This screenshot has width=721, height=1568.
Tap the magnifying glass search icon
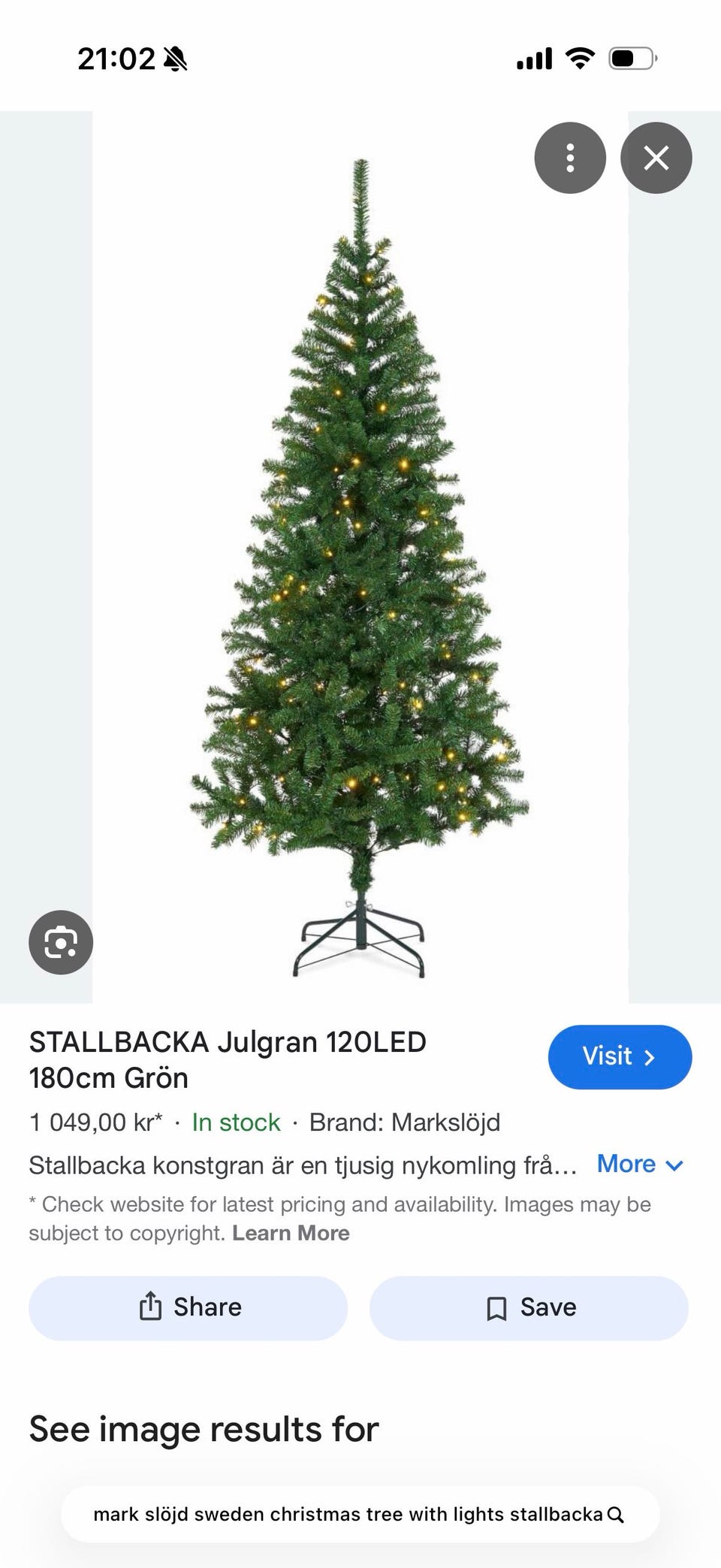[x=616, y=1515]
